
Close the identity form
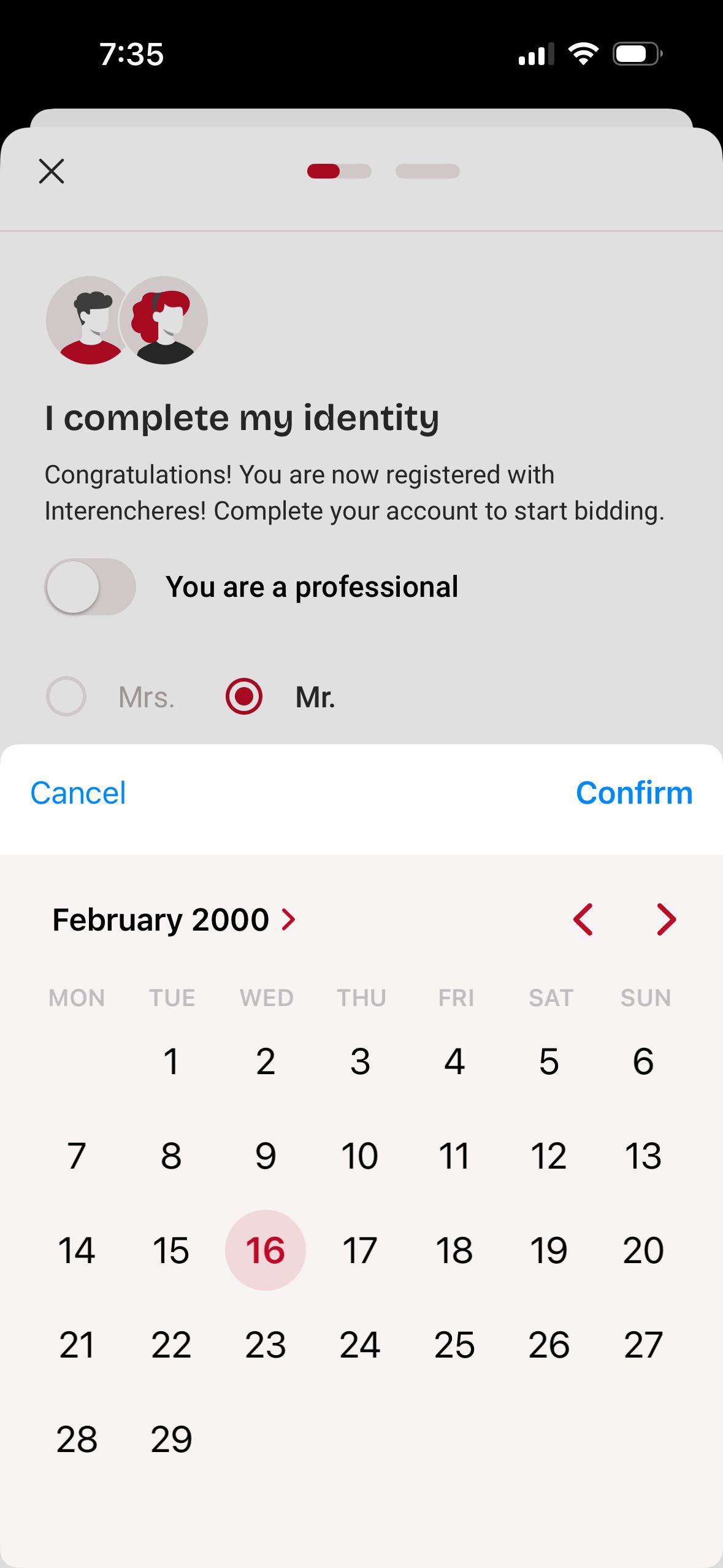click(52, 171)
